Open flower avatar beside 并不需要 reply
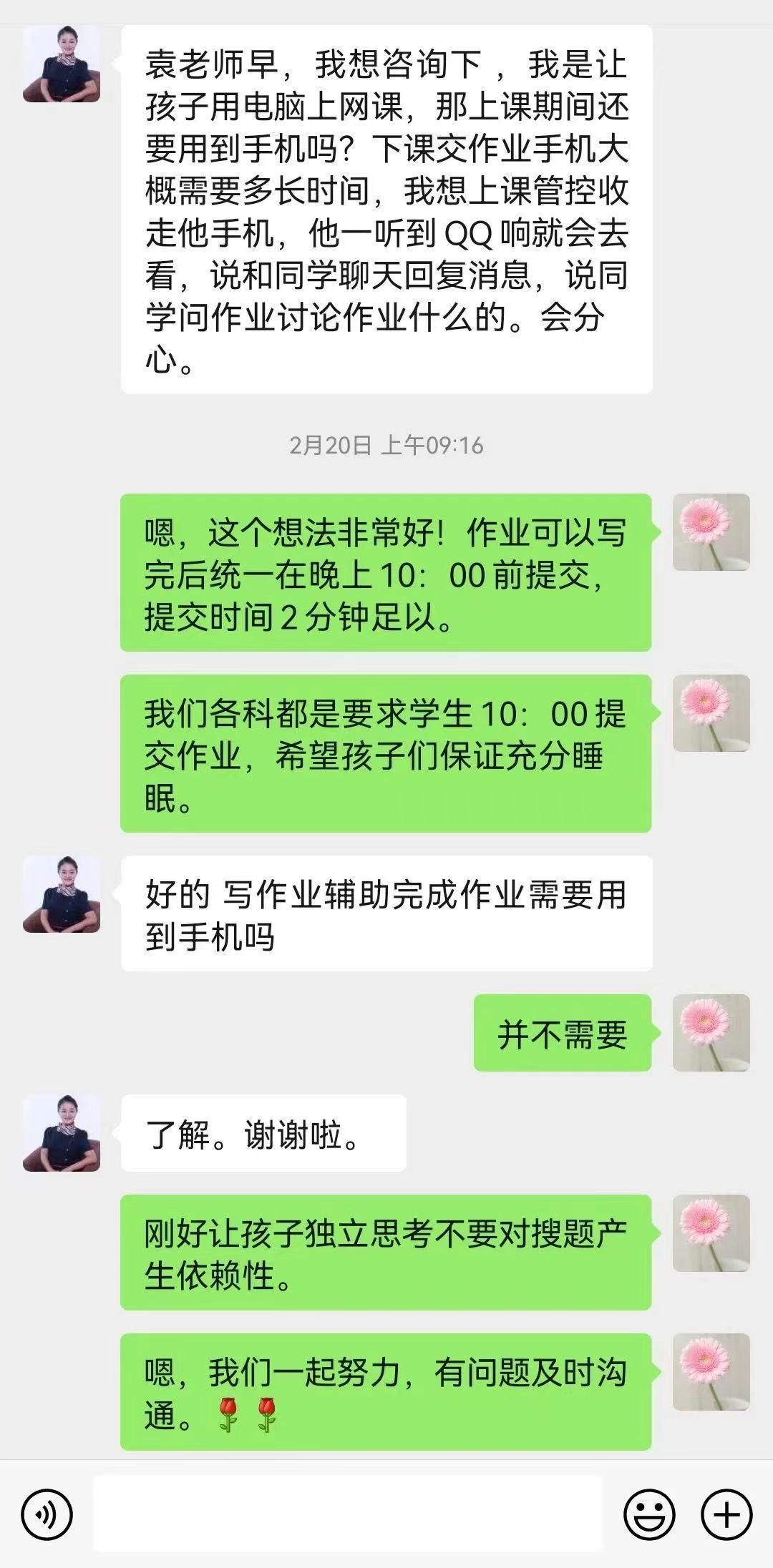 coord(711,1032)
